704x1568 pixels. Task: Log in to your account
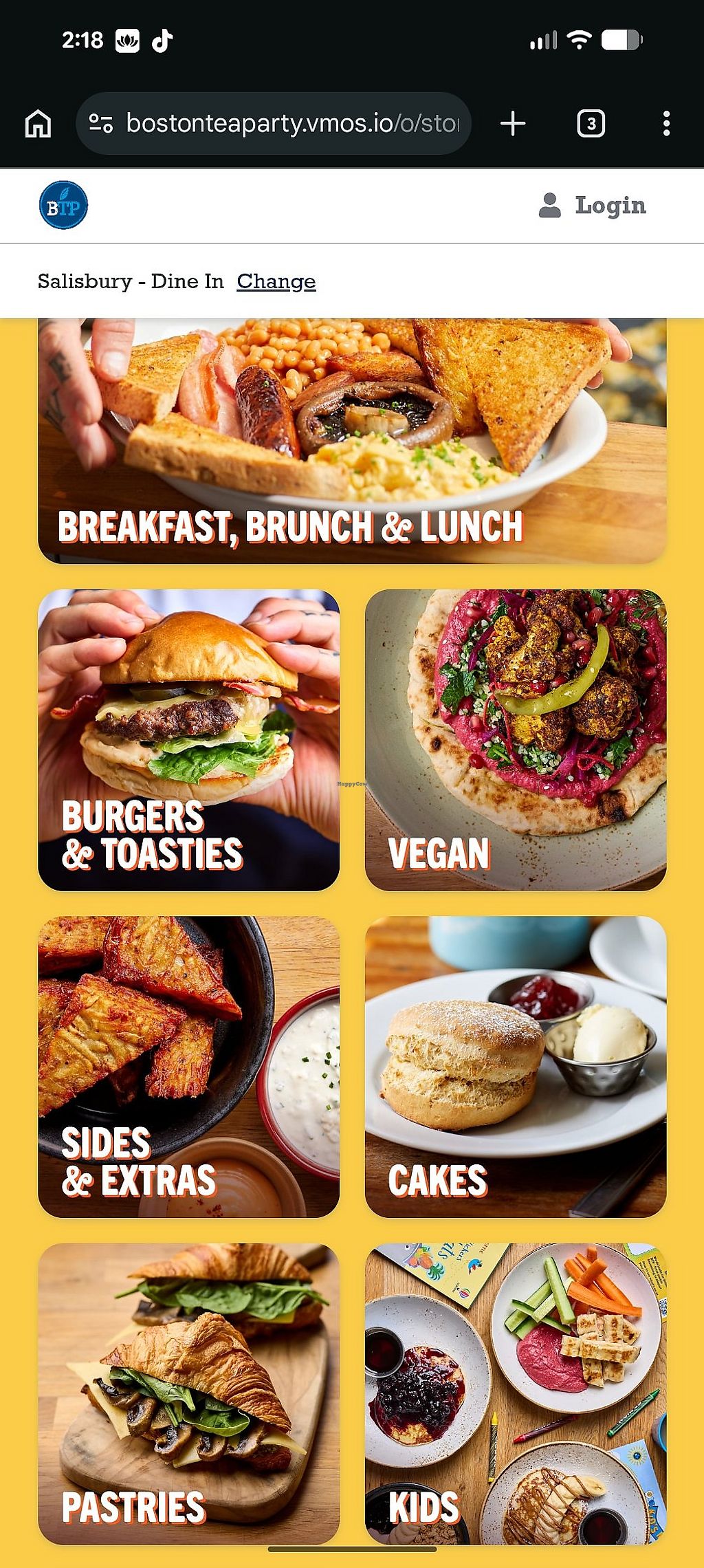(x=593, y=206)
